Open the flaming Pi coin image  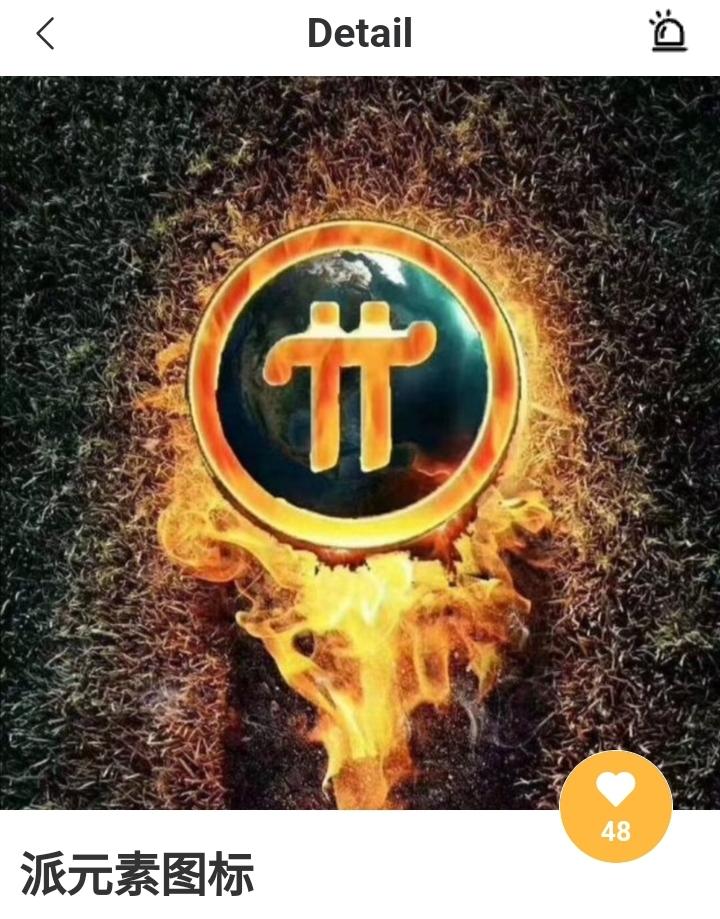coord(358,440)
